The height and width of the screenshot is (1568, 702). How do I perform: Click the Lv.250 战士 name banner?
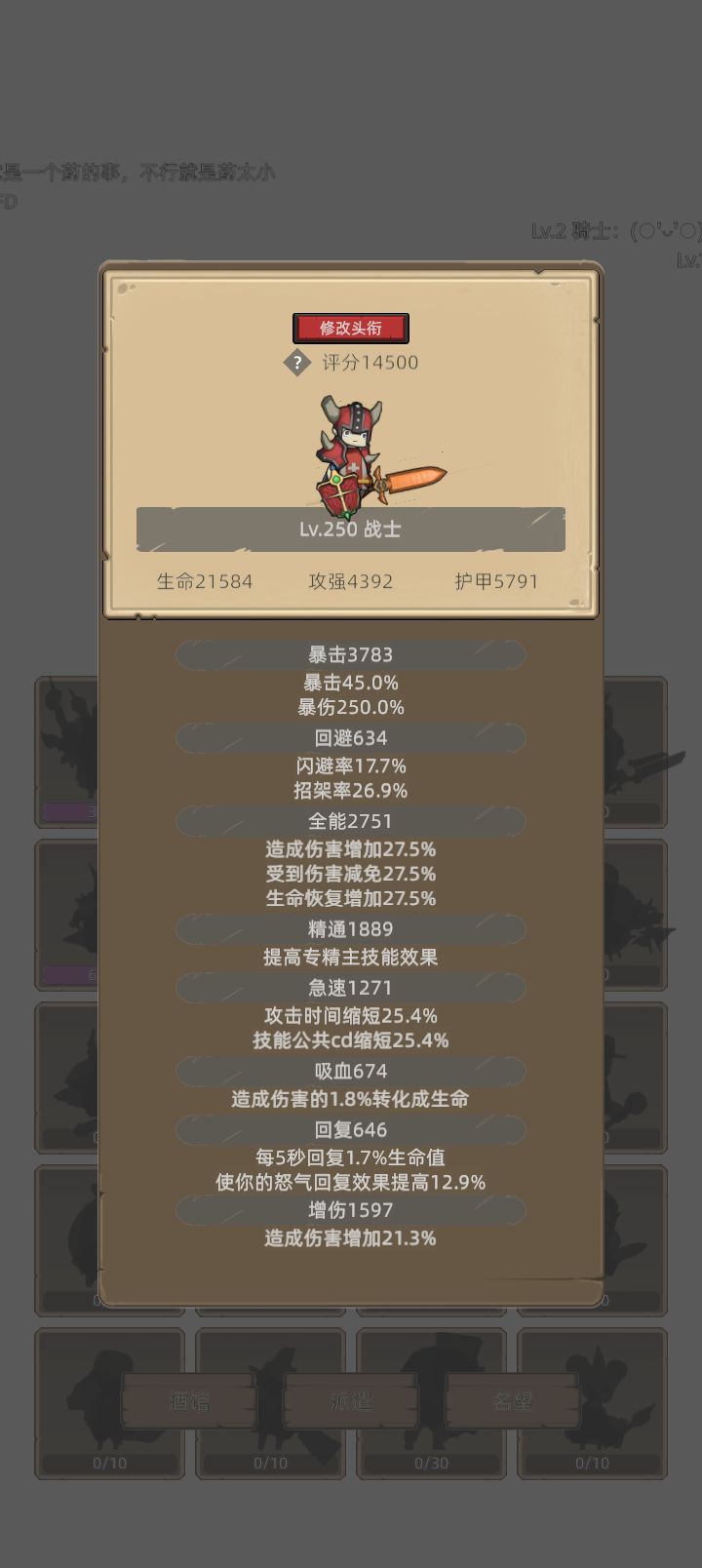pos(351,529)
